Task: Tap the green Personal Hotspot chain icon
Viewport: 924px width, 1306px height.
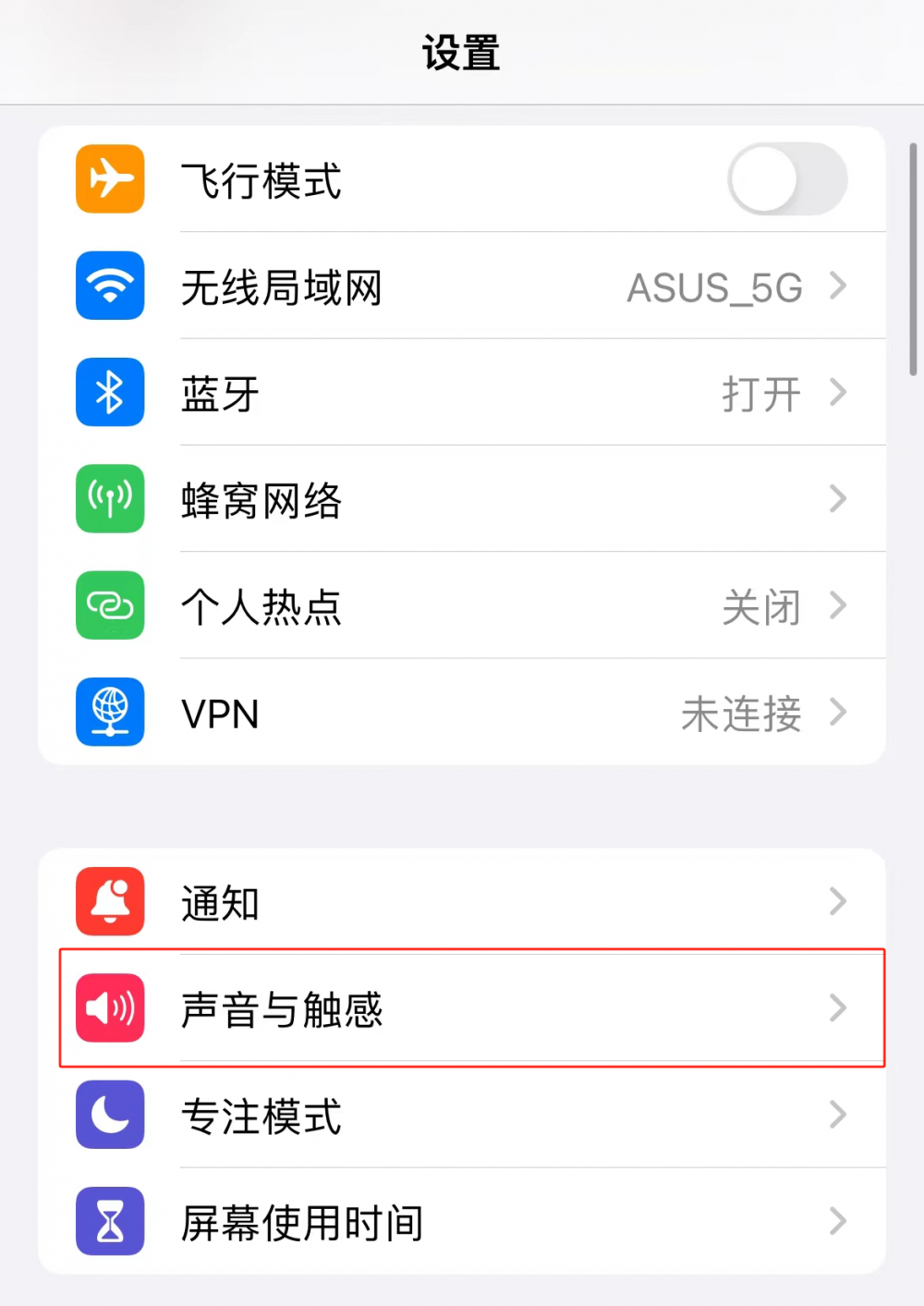Action: pyautogui.click(x=110, y=606)
